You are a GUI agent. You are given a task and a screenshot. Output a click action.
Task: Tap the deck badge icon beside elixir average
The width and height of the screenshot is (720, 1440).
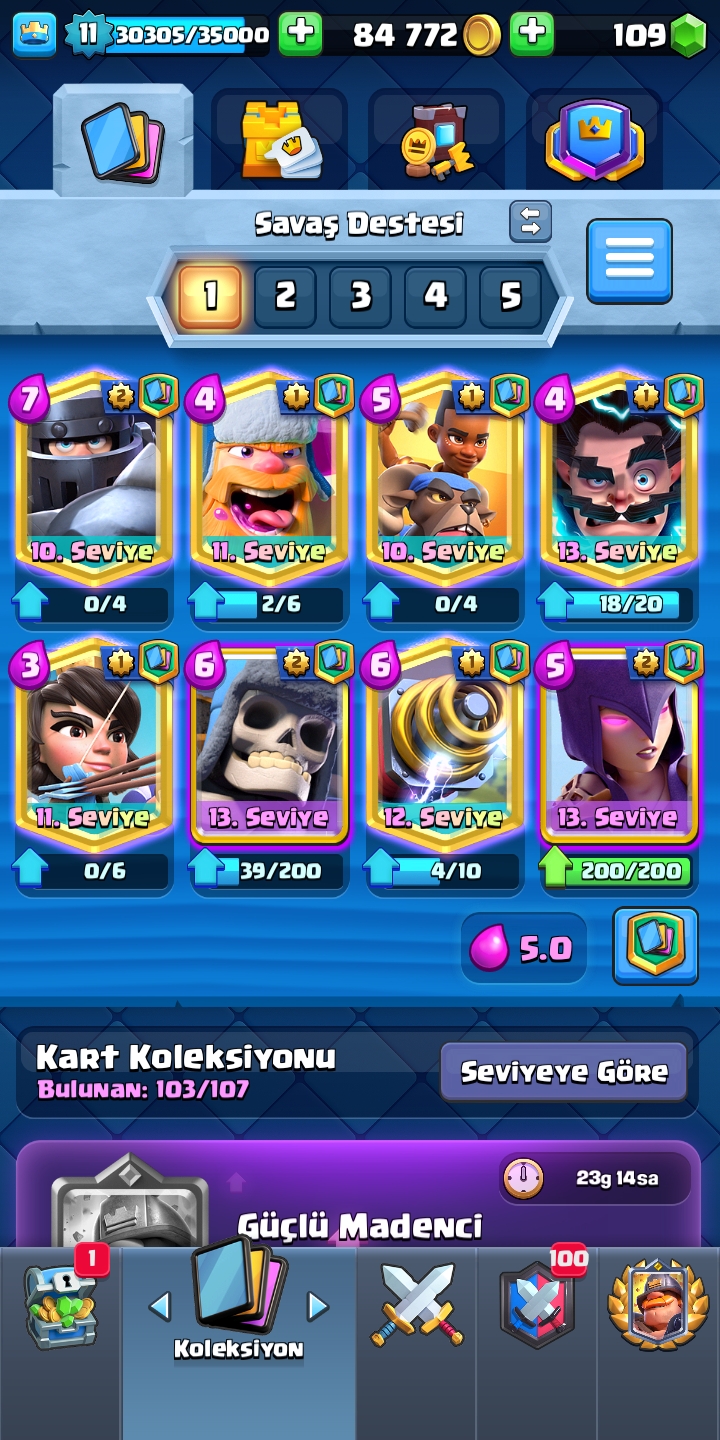tap(655, 945)
